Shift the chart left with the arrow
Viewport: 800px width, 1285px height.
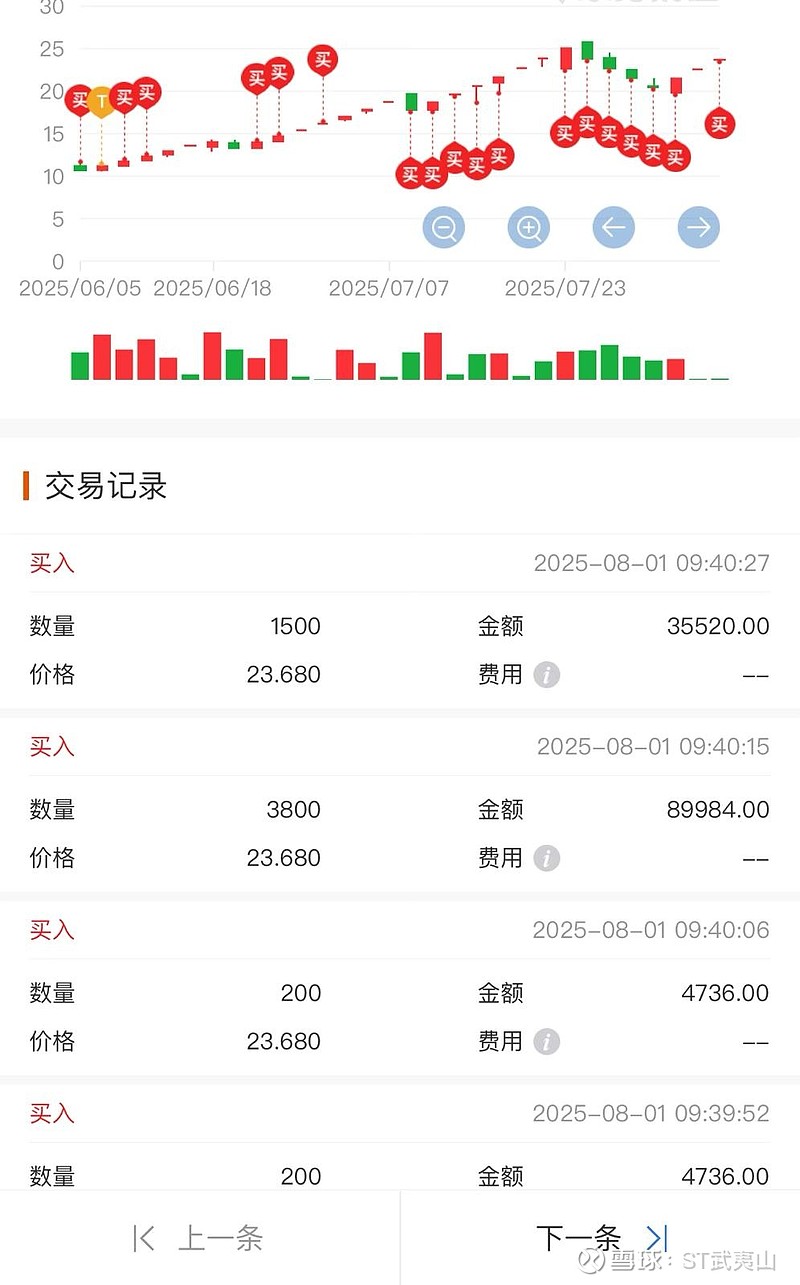point(614,228)
